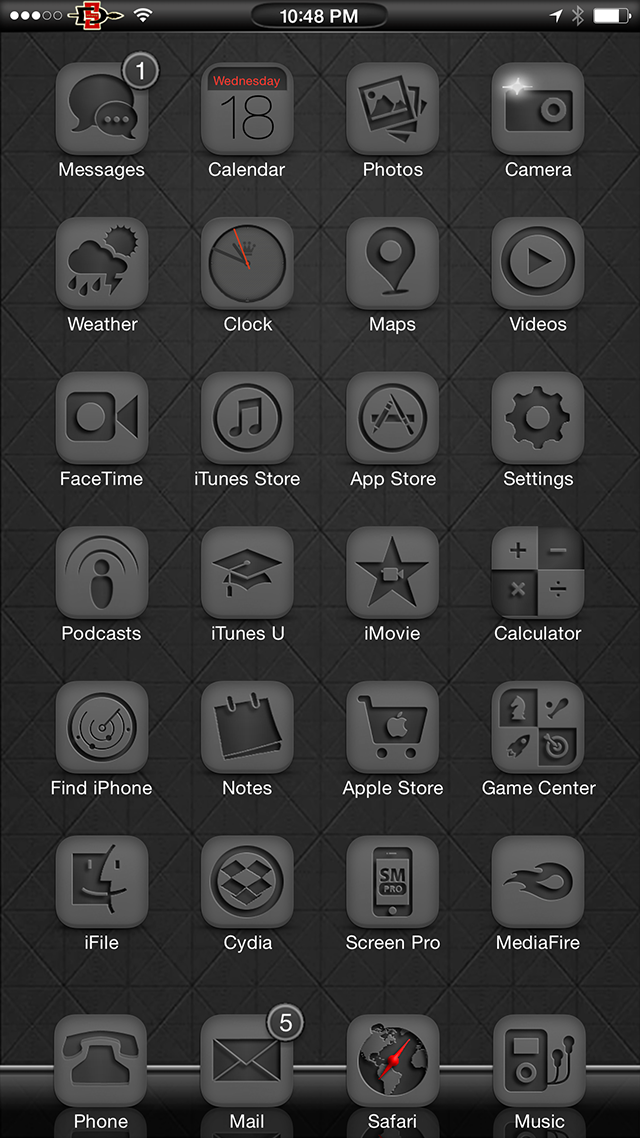Launch Podcasts
Viewport: 640px width, 1138px height.
tap(101, 573)
